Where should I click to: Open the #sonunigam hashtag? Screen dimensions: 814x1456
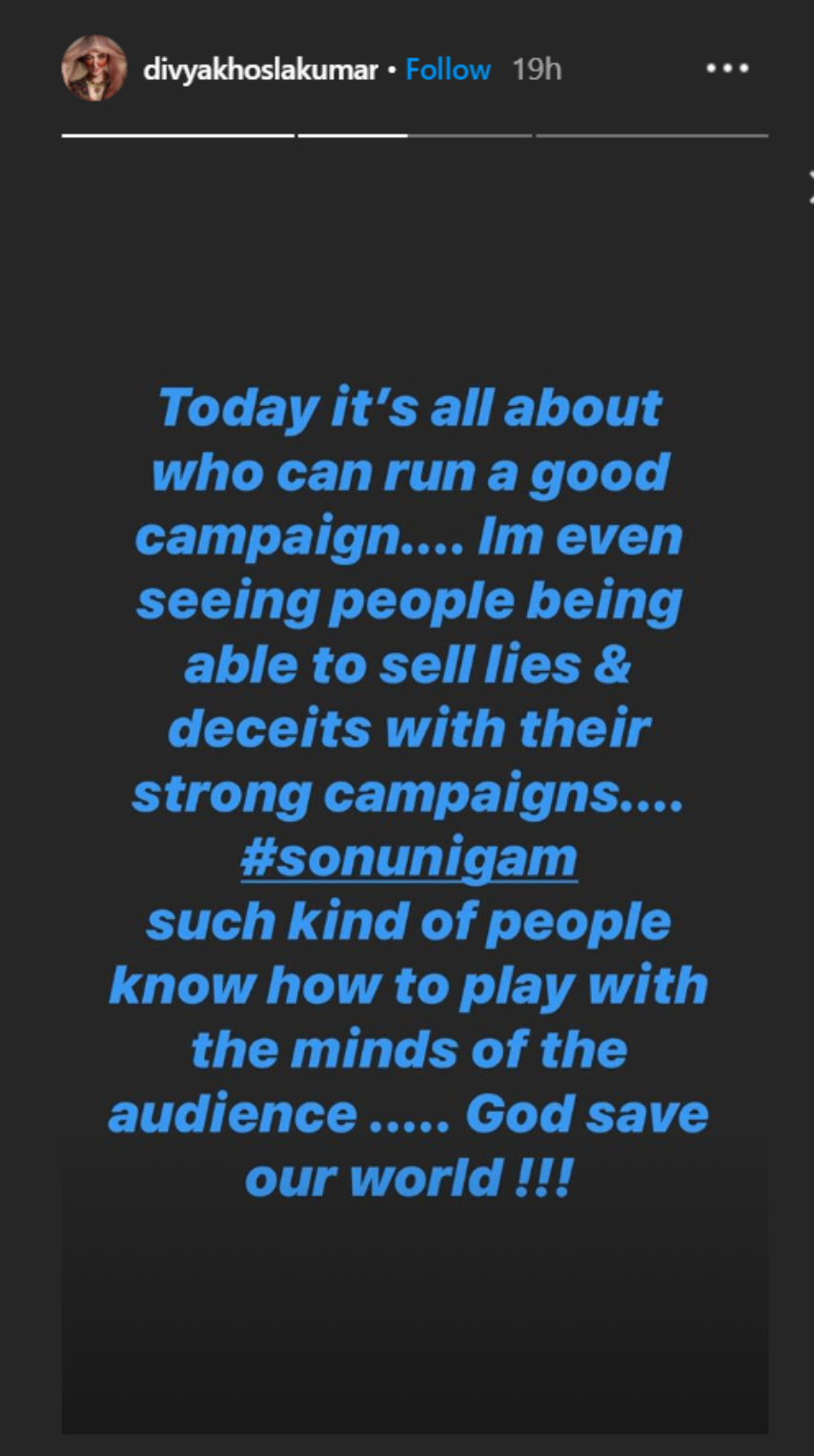pyautogui.click(x=409, y=858)
